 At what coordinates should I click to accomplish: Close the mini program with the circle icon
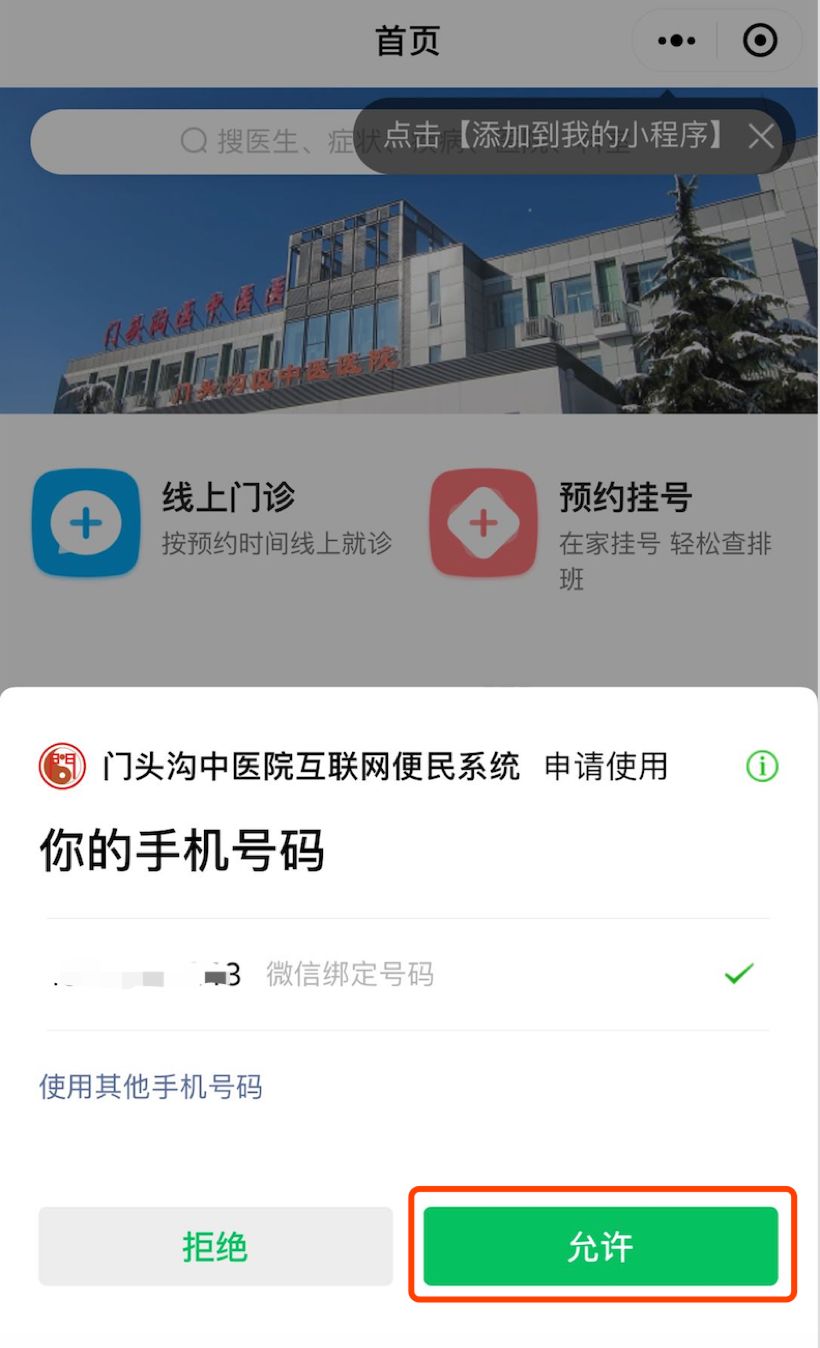pos(760,41)
